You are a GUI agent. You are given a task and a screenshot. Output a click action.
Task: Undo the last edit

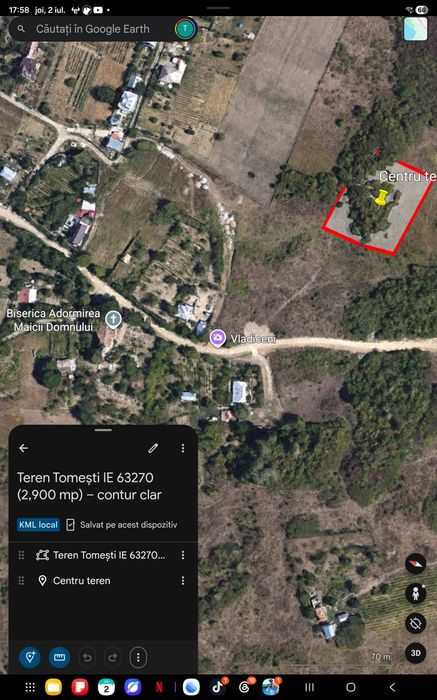click(x=87, y=657)
